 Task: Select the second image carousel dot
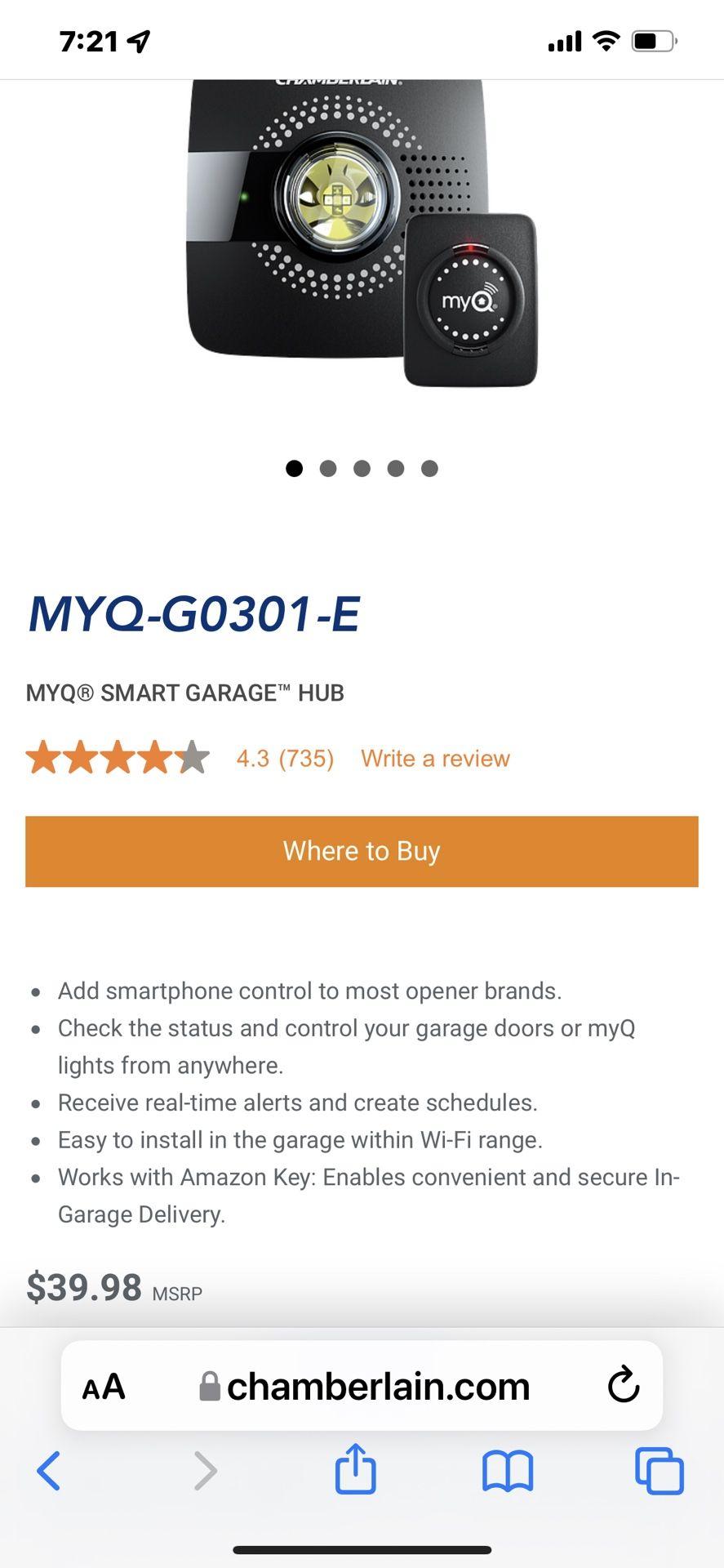328,468
